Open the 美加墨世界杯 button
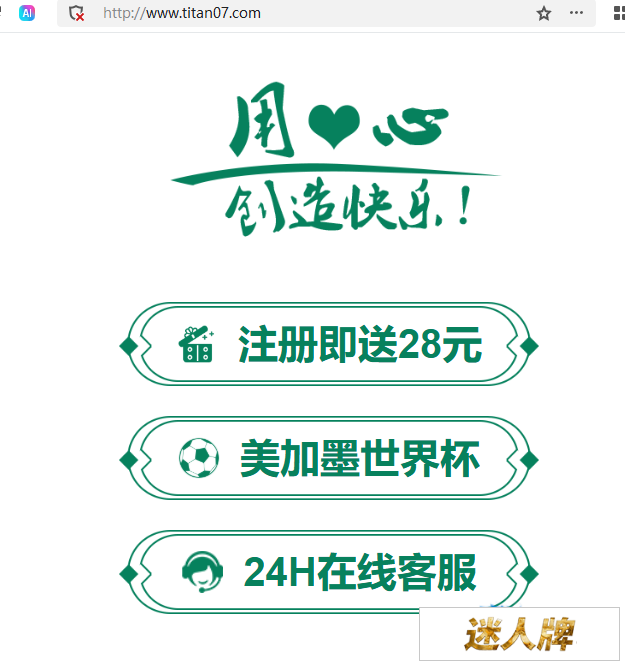The image size is (625, 666). click(x=329, y=459)
